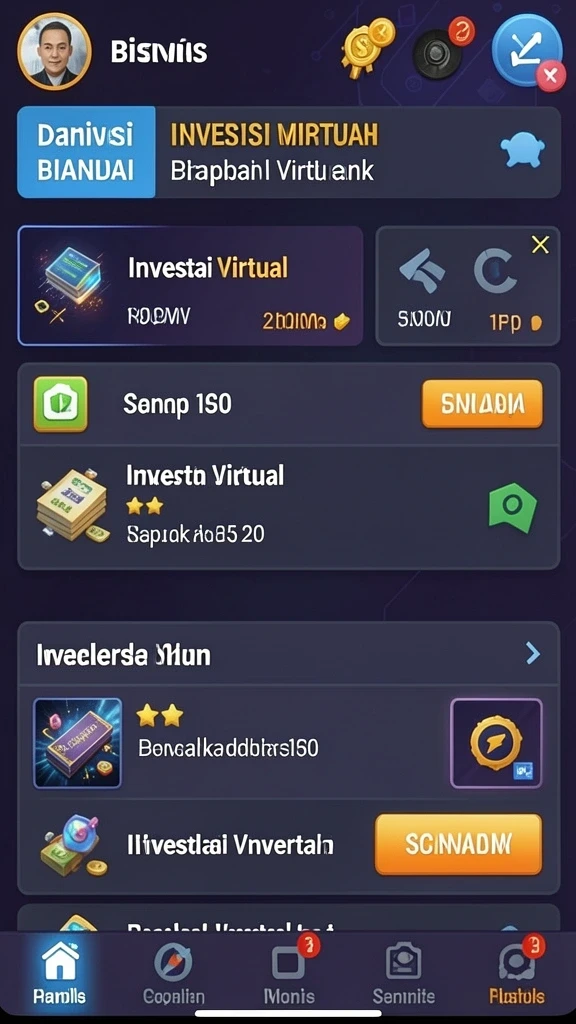Tap the orange SCINNADM button

[458, 844]
